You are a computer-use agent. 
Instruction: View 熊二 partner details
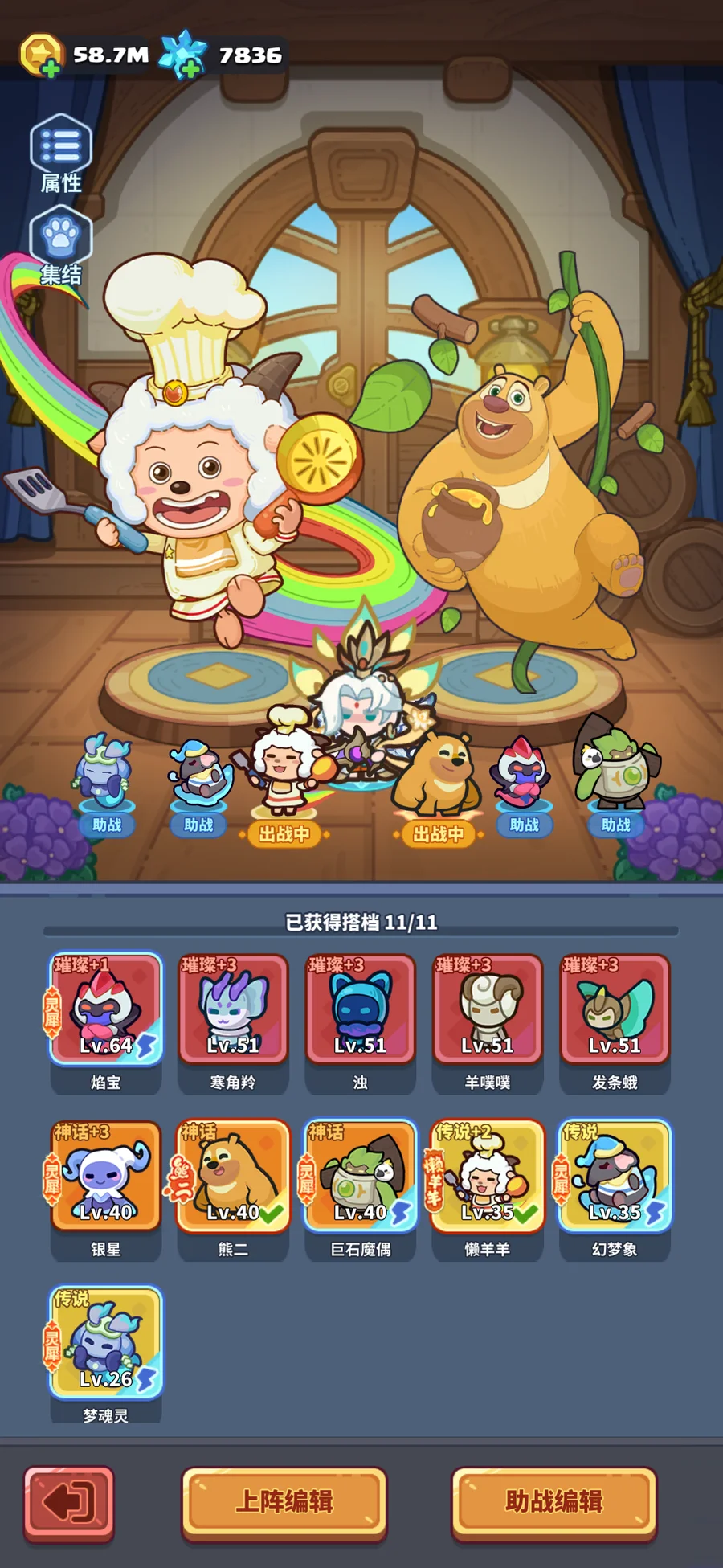tap(233, 1177)
